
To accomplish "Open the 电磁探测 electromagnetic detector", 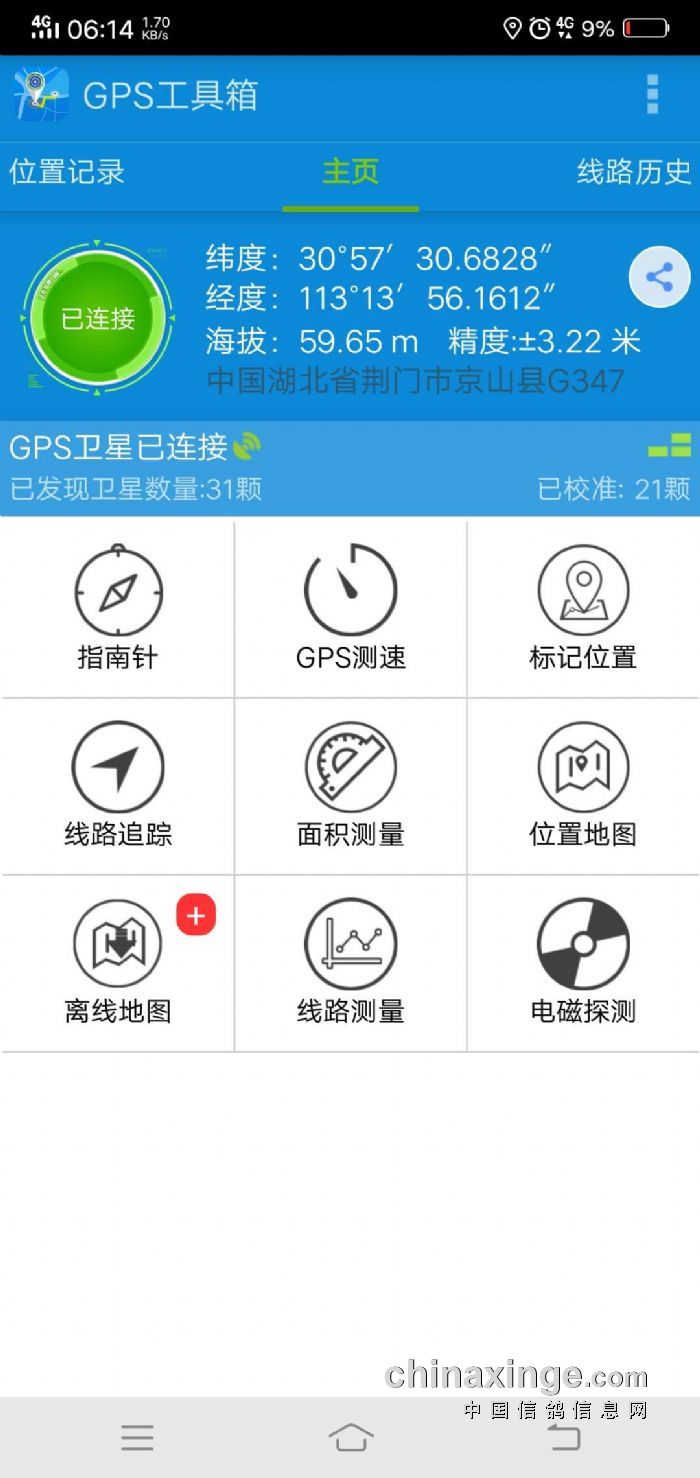I will point(583,962).
